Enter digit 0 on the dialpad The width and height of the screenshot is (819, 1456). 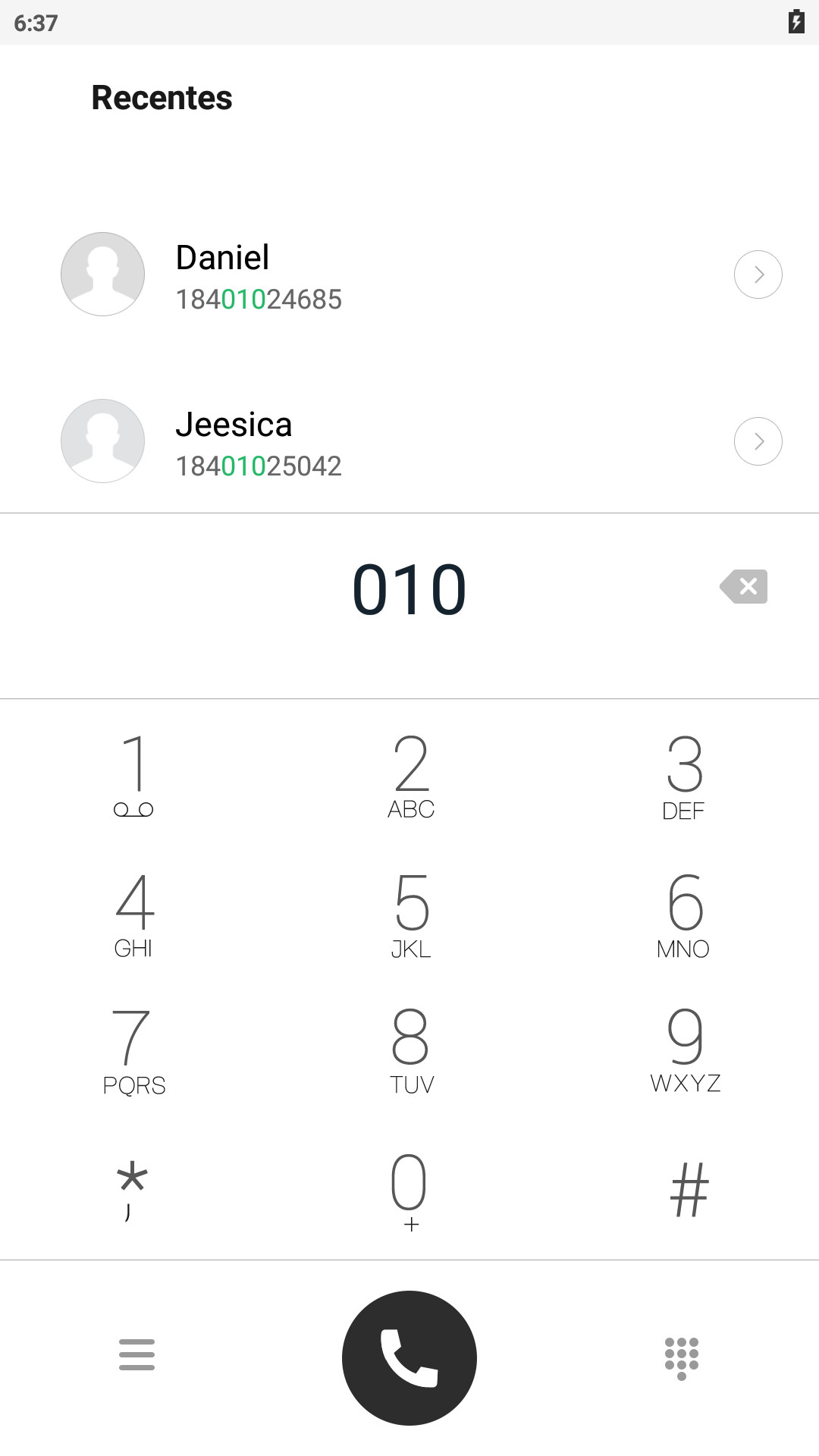tap(410, 1190)
